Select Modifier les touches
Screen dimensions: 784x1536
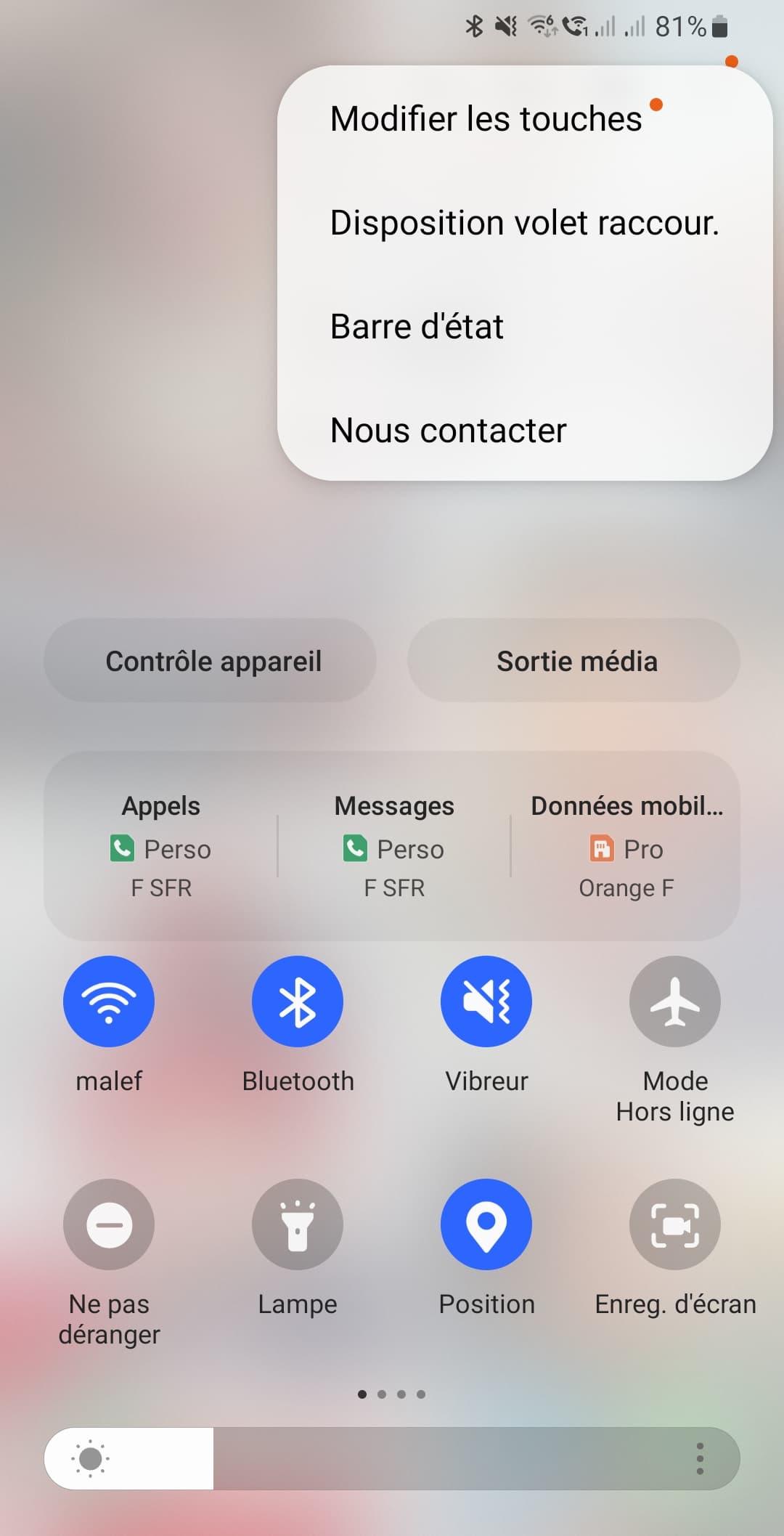[x=486, y=119]
